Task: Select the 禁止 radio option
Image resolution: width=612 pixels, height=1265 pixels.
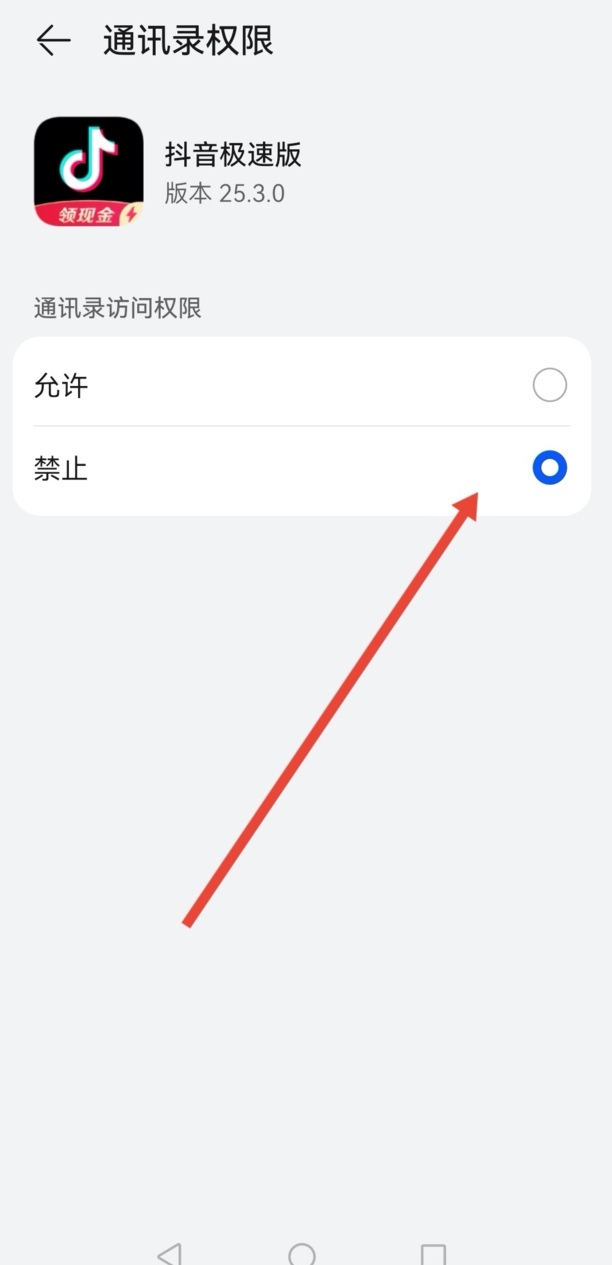Action: (549, 467)
